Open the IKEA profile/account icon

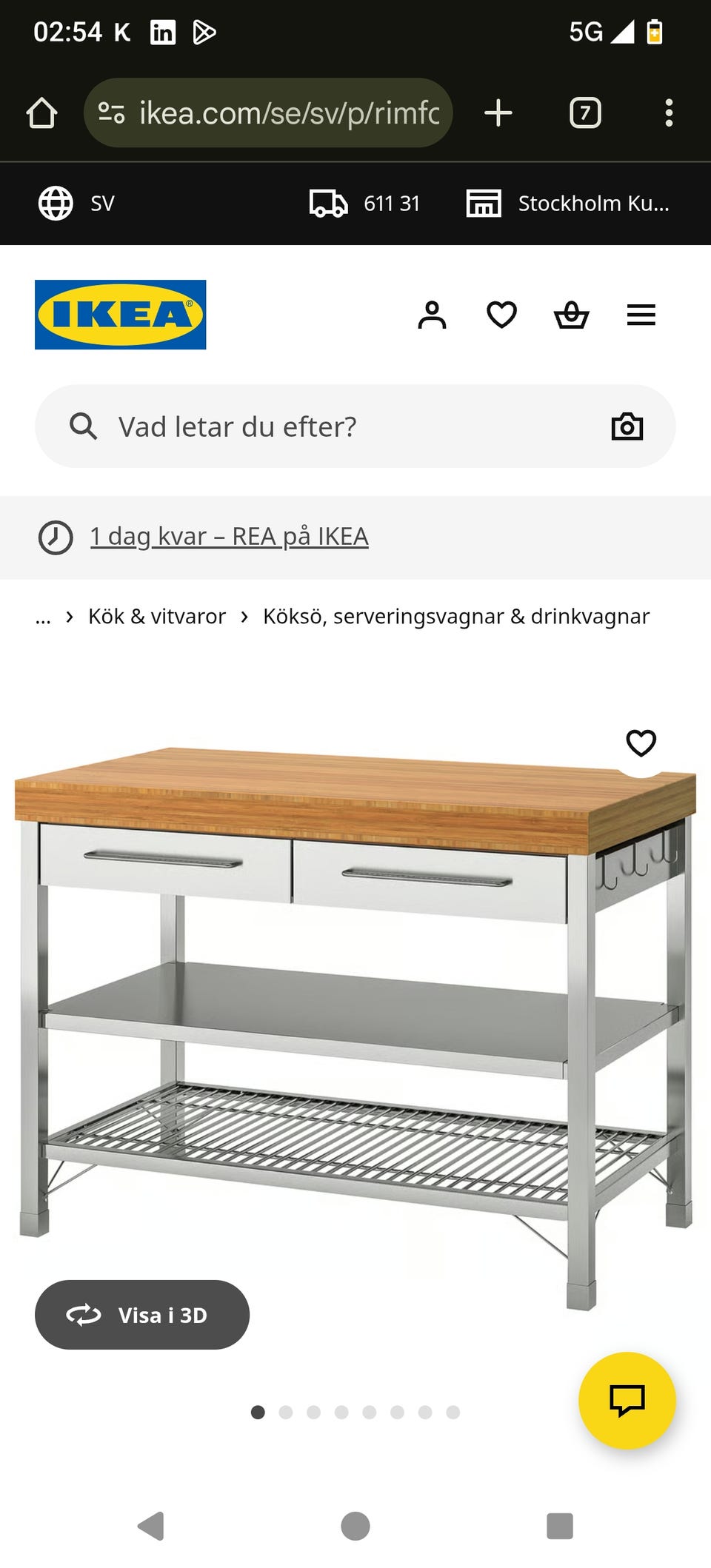coord(433,315)
